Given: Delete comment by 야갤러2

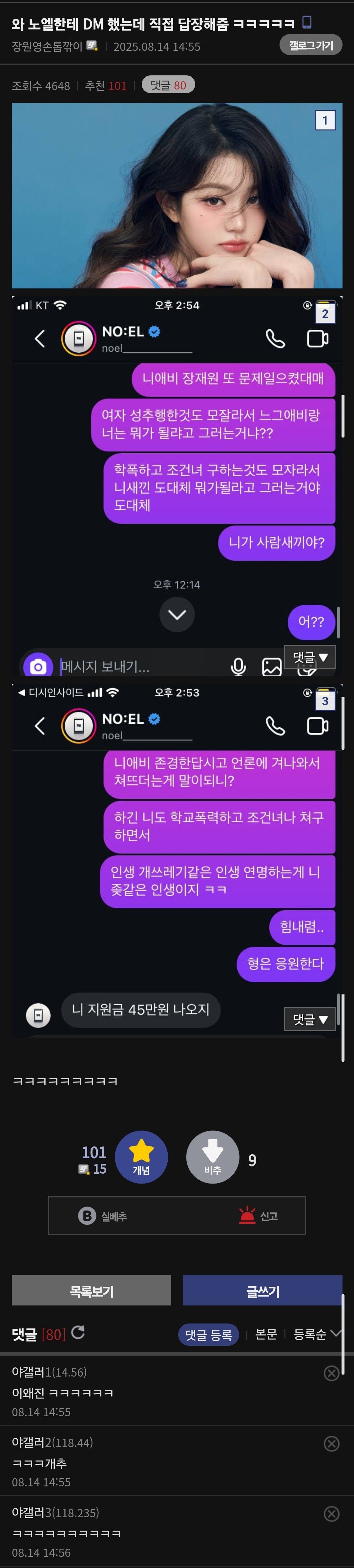Looking at the screenshot, I should [331, 1444].
